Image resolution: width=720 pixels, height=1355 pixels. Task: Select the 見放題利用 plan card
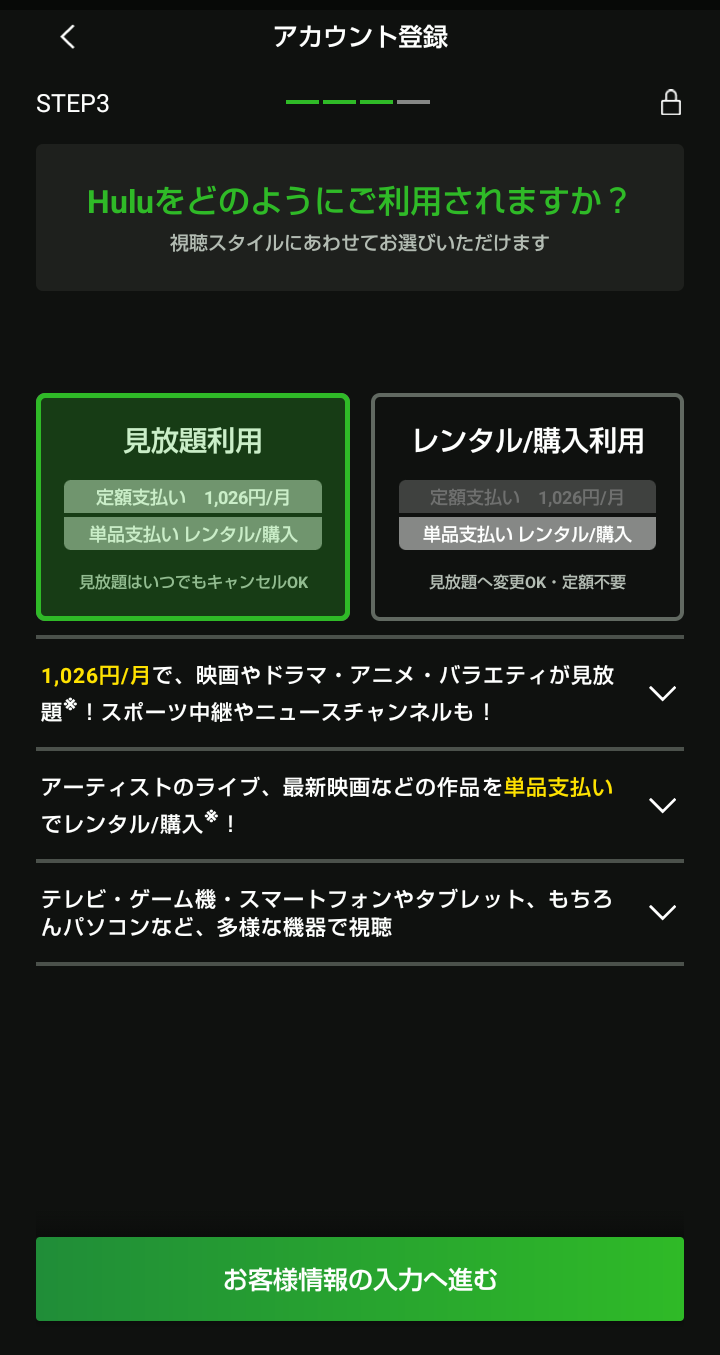tap(193, 507)
